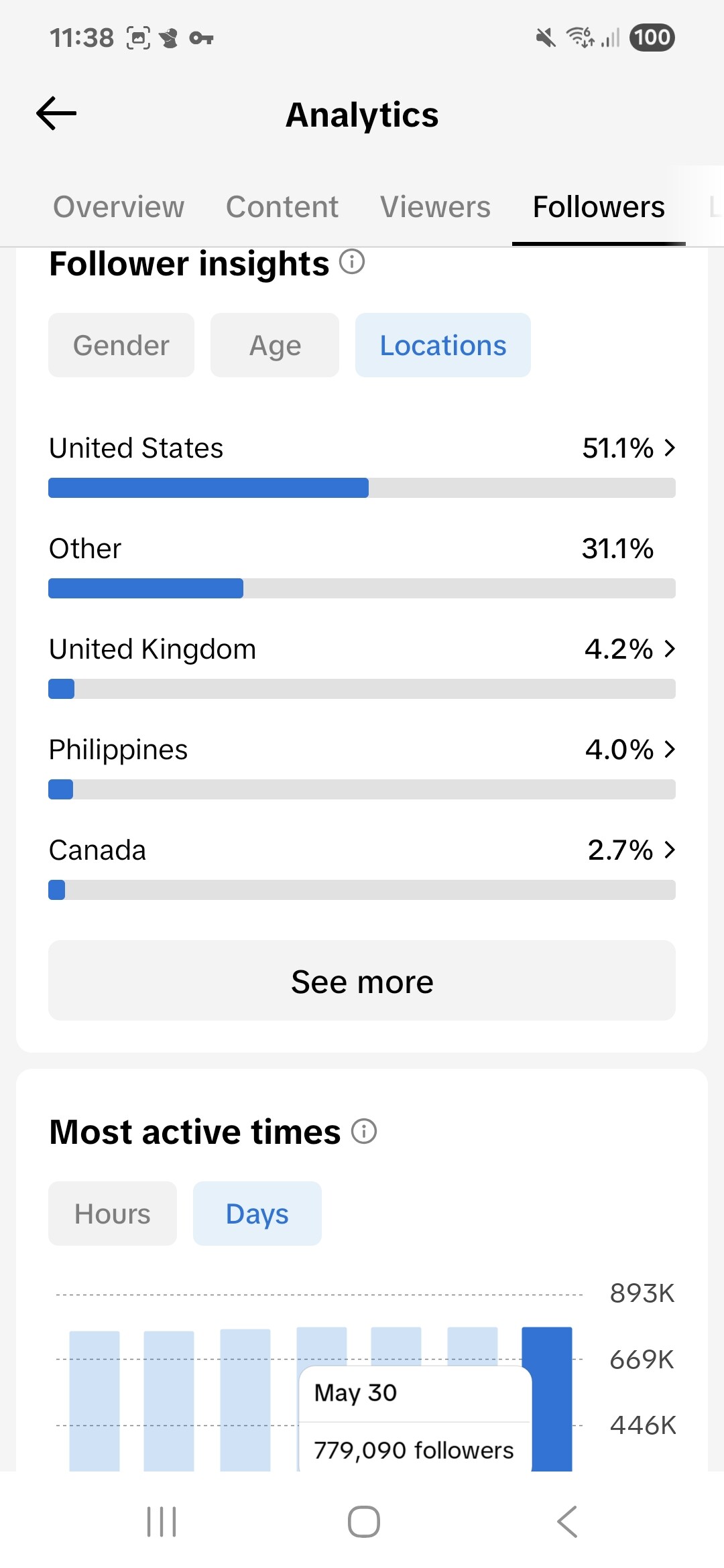Go back using the top-left arrow
This screenshot has height=1568, width=724.
[x=56, y=113]
